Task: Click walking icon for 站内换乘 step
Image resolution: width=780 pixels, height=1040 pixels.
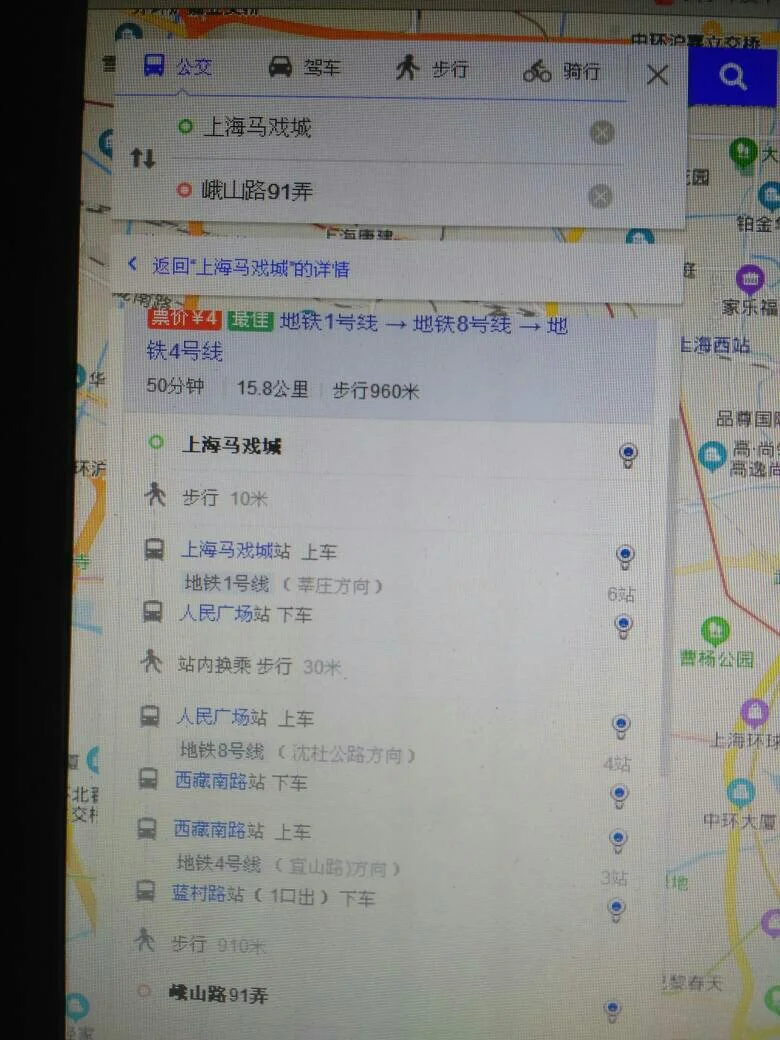Action: 152,662
